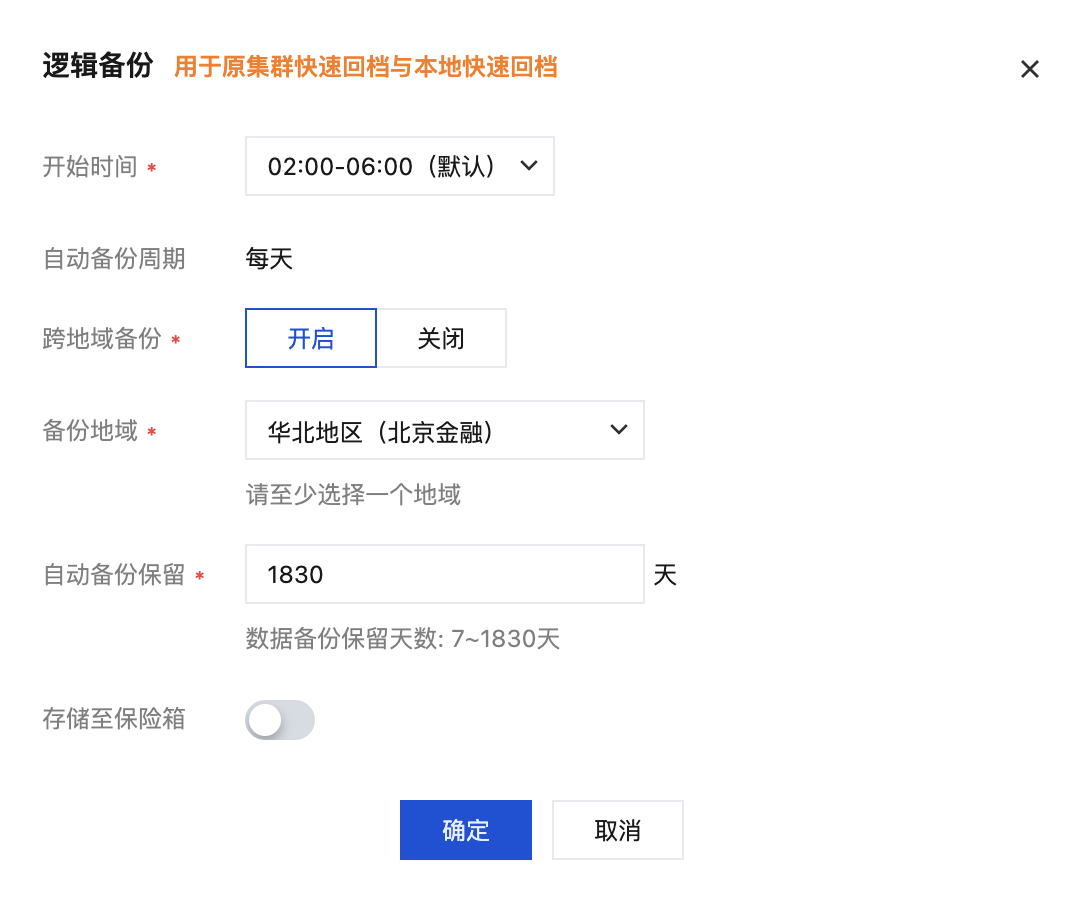Tap the 自动备份保留 days input field

pos(444,574)
